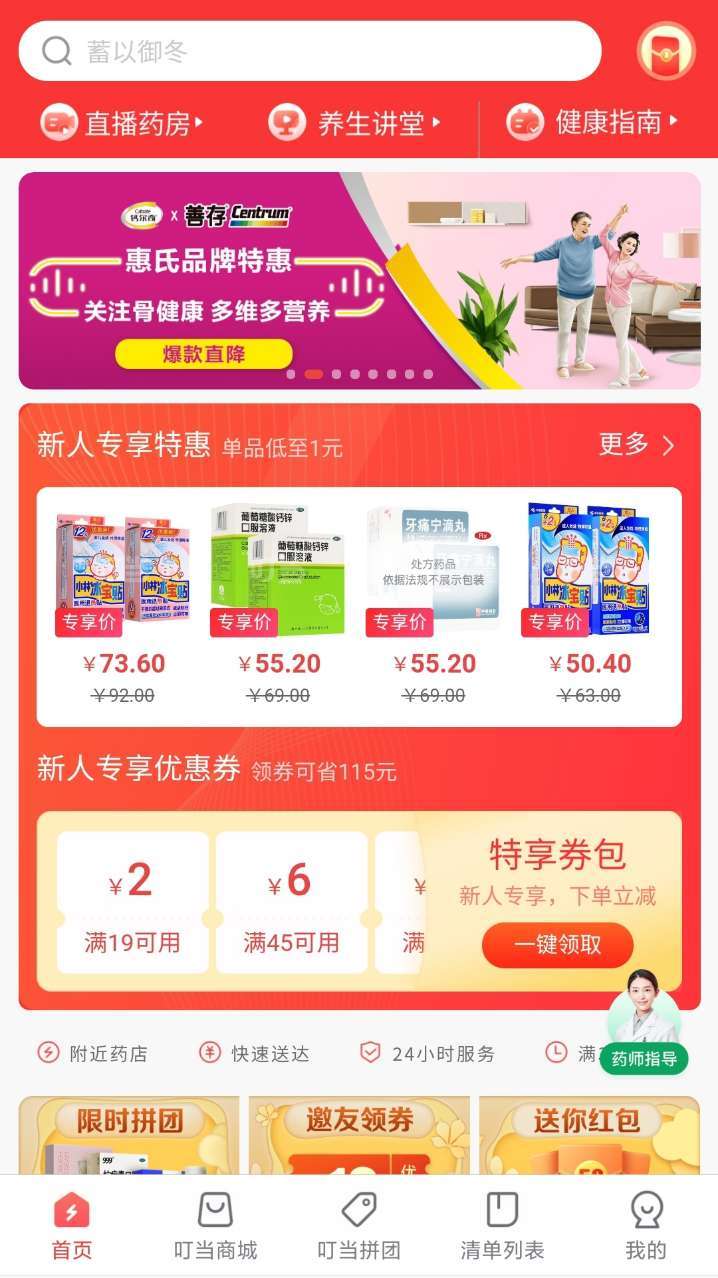The image size is (718, 1278).
Task: Go to 我的 tab
Action: click(x=645, y=1225)
